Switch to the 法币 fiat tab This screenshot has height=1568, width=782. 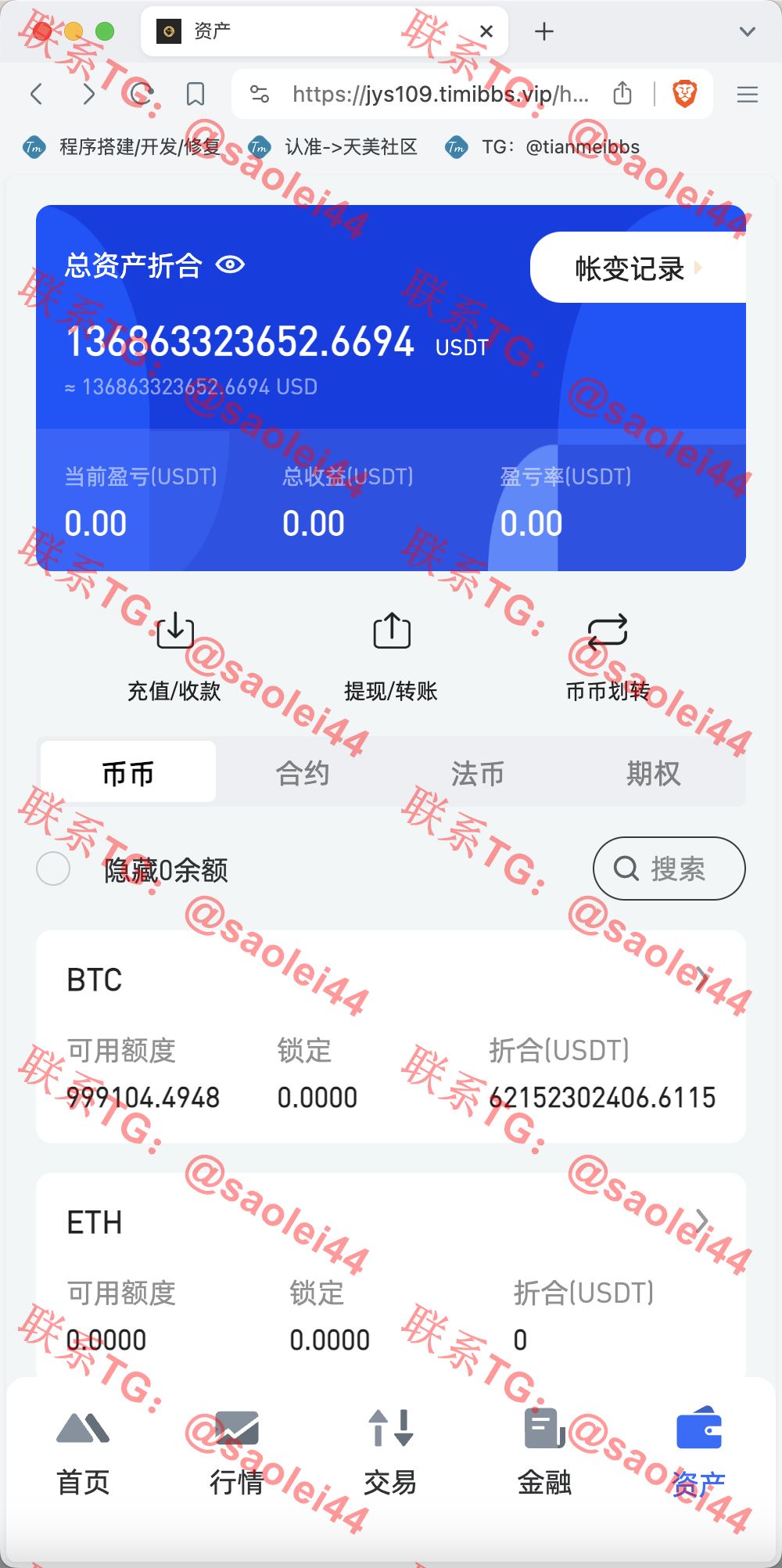(x=478, y=772)
